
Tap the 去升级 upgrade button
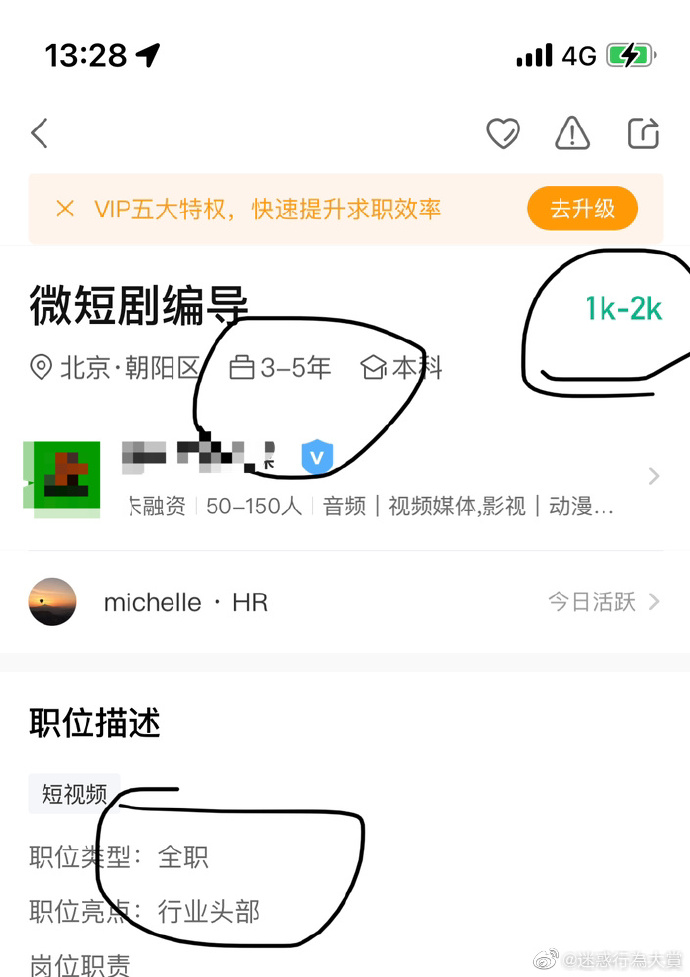tap(582, 209)
